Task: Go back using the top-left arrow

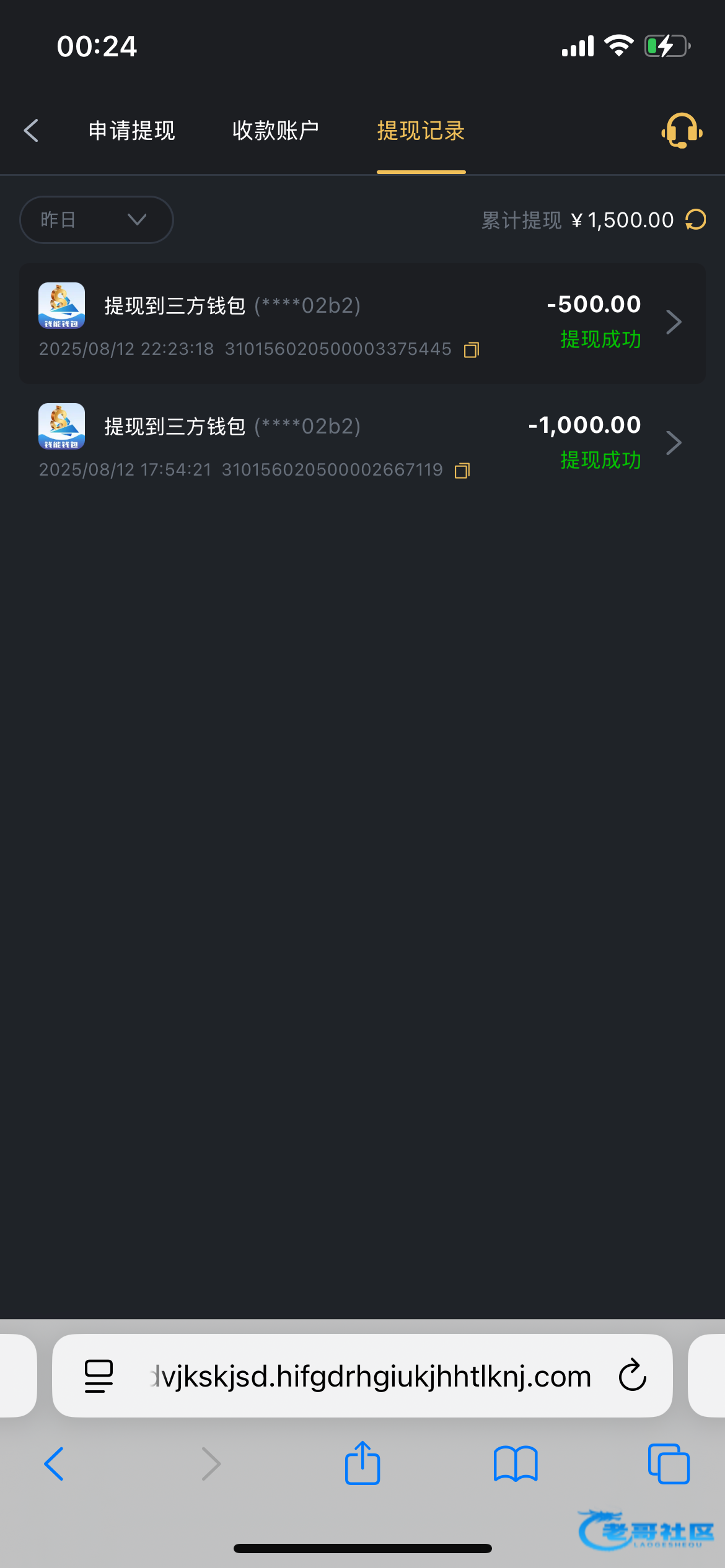Action: point(31,131)
